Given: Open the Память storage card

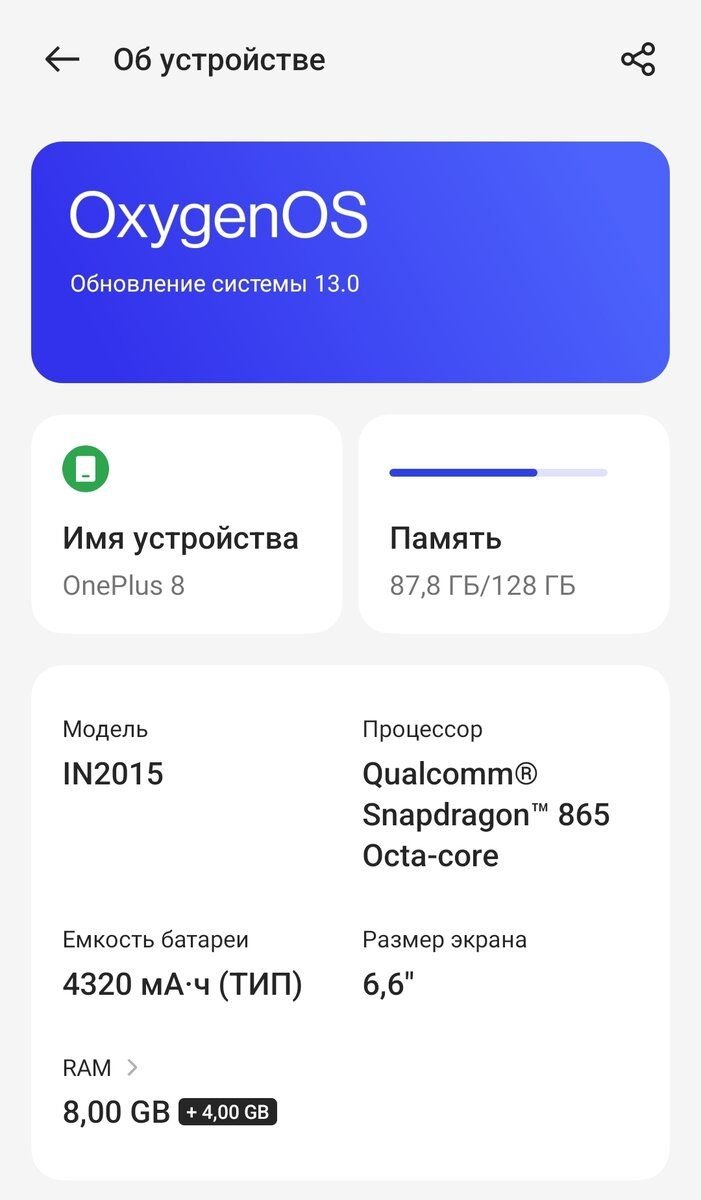Looking at the screenshot, I should [x=514, y=524].
